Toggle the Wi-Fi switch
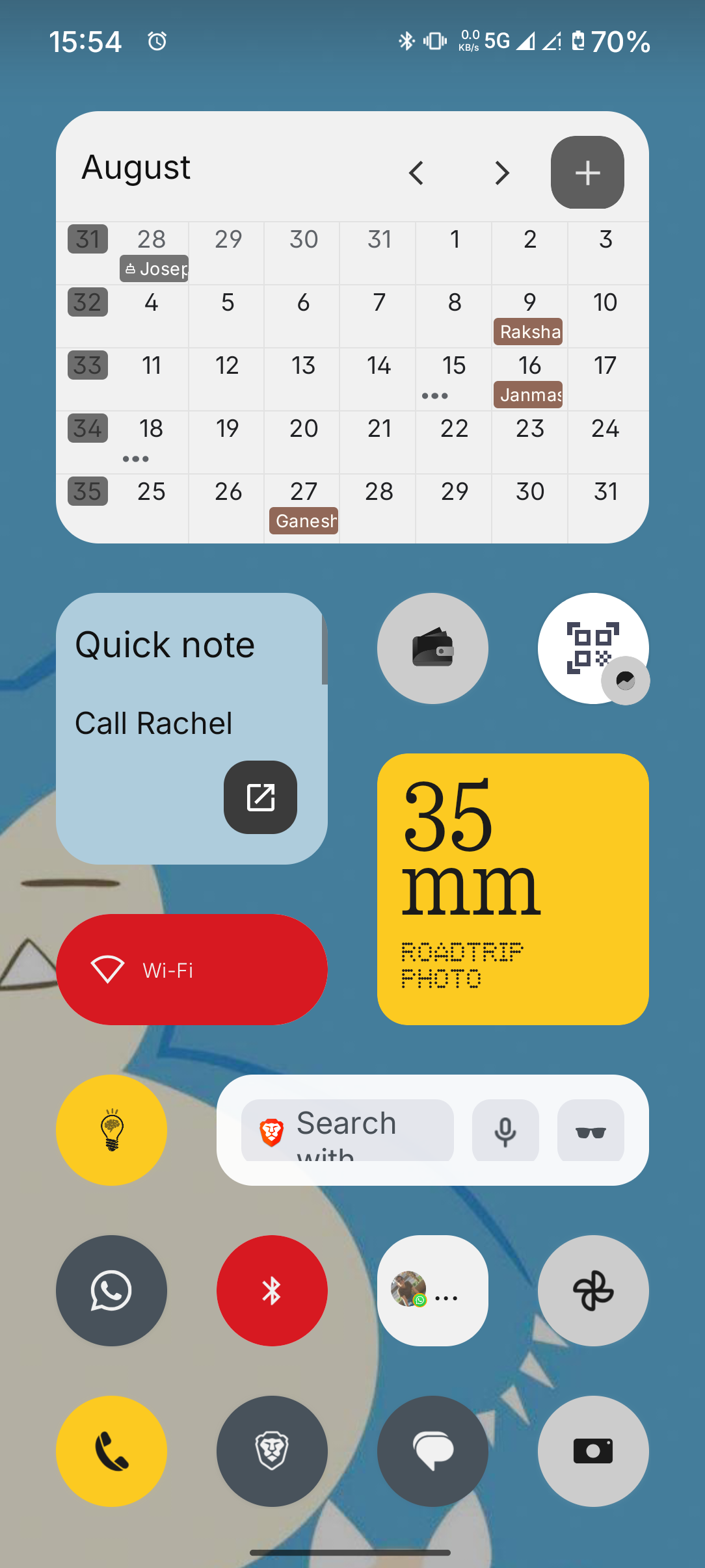The image size is (705, 1568). 191,969
